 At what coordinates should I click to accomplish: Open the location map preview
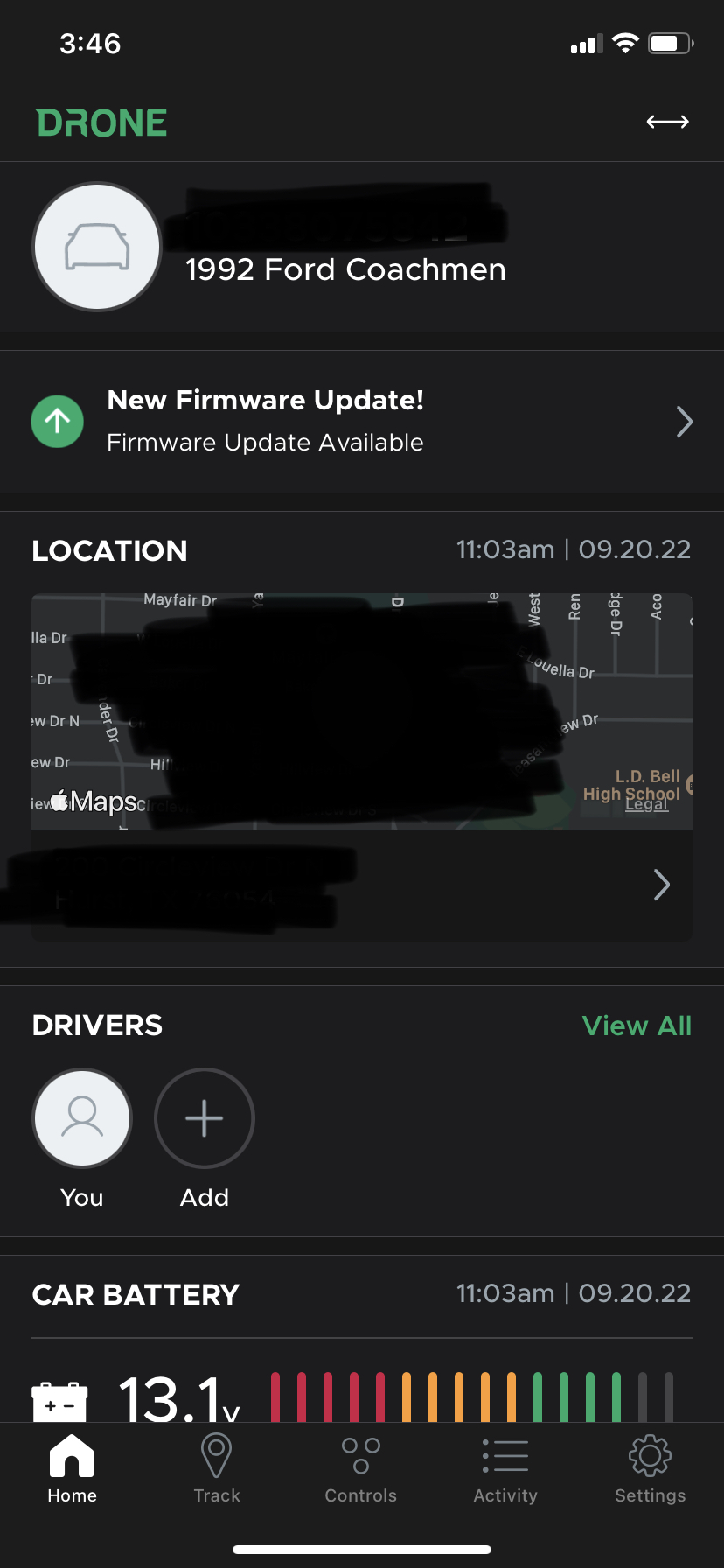coord(362,710)
